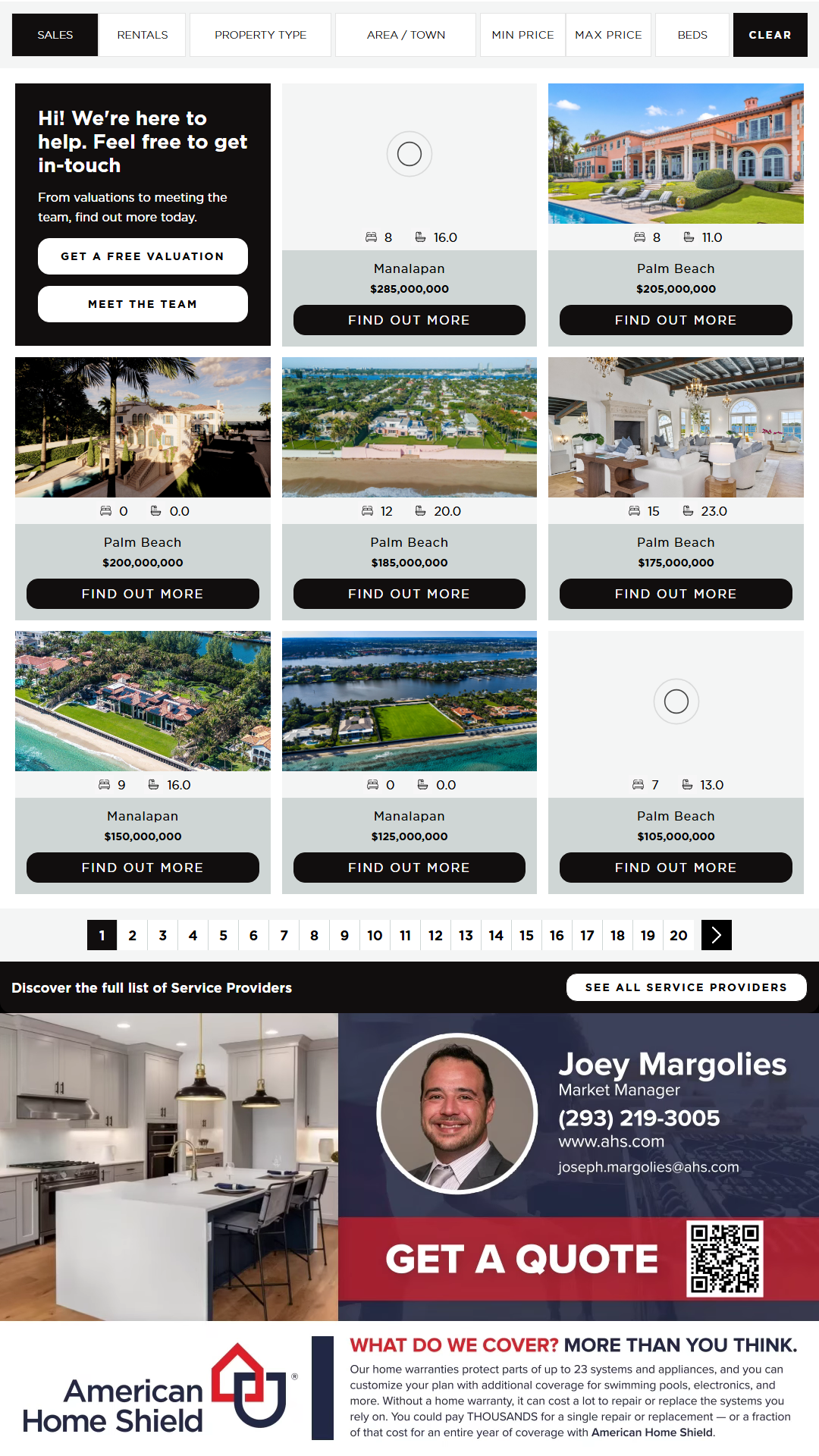
Task: Open the Property Type dropdown
Action: coord(260,35)
